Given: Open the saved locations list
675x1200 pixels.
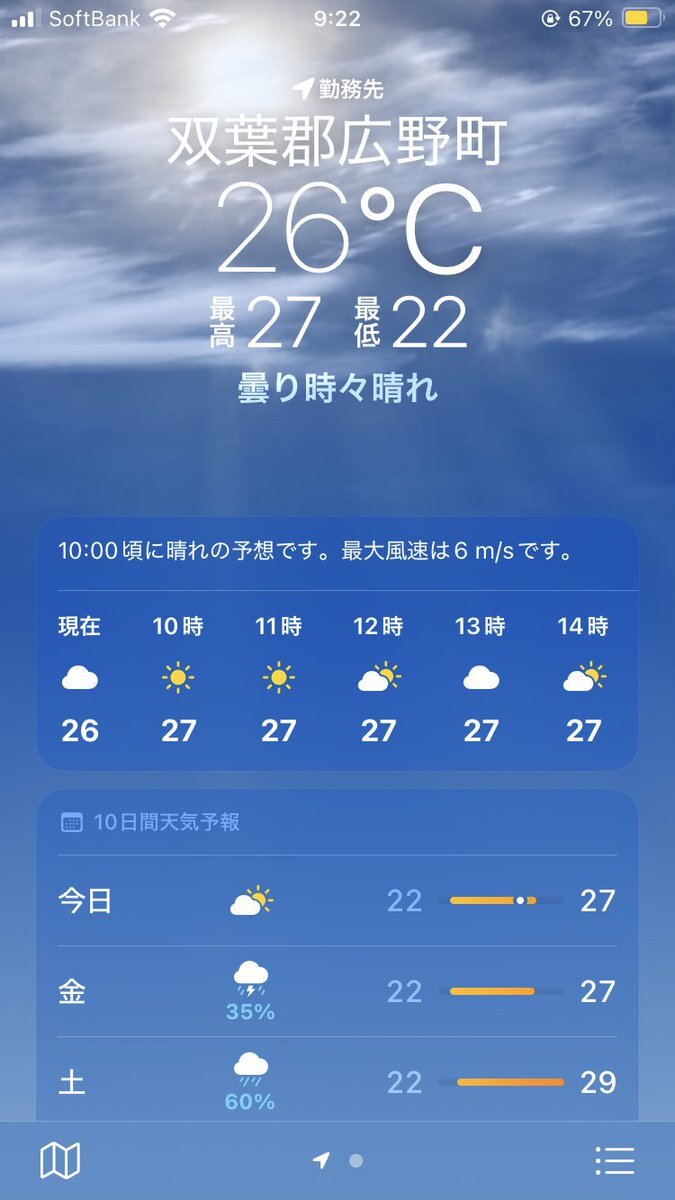Looking at the screenshot, I should pos(615,1161).
